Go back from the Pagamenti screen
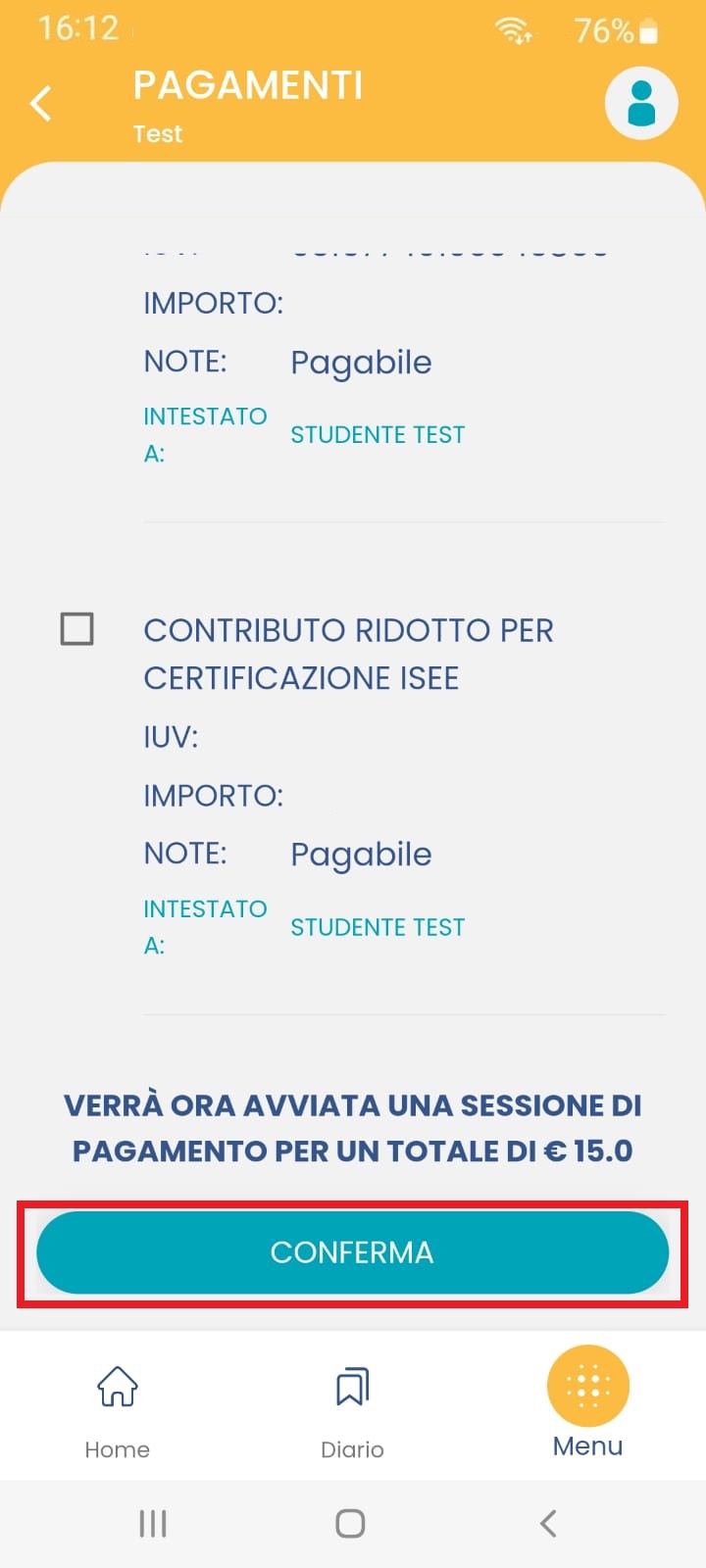This screenshot has width=706, height=1568. point(41,103)
